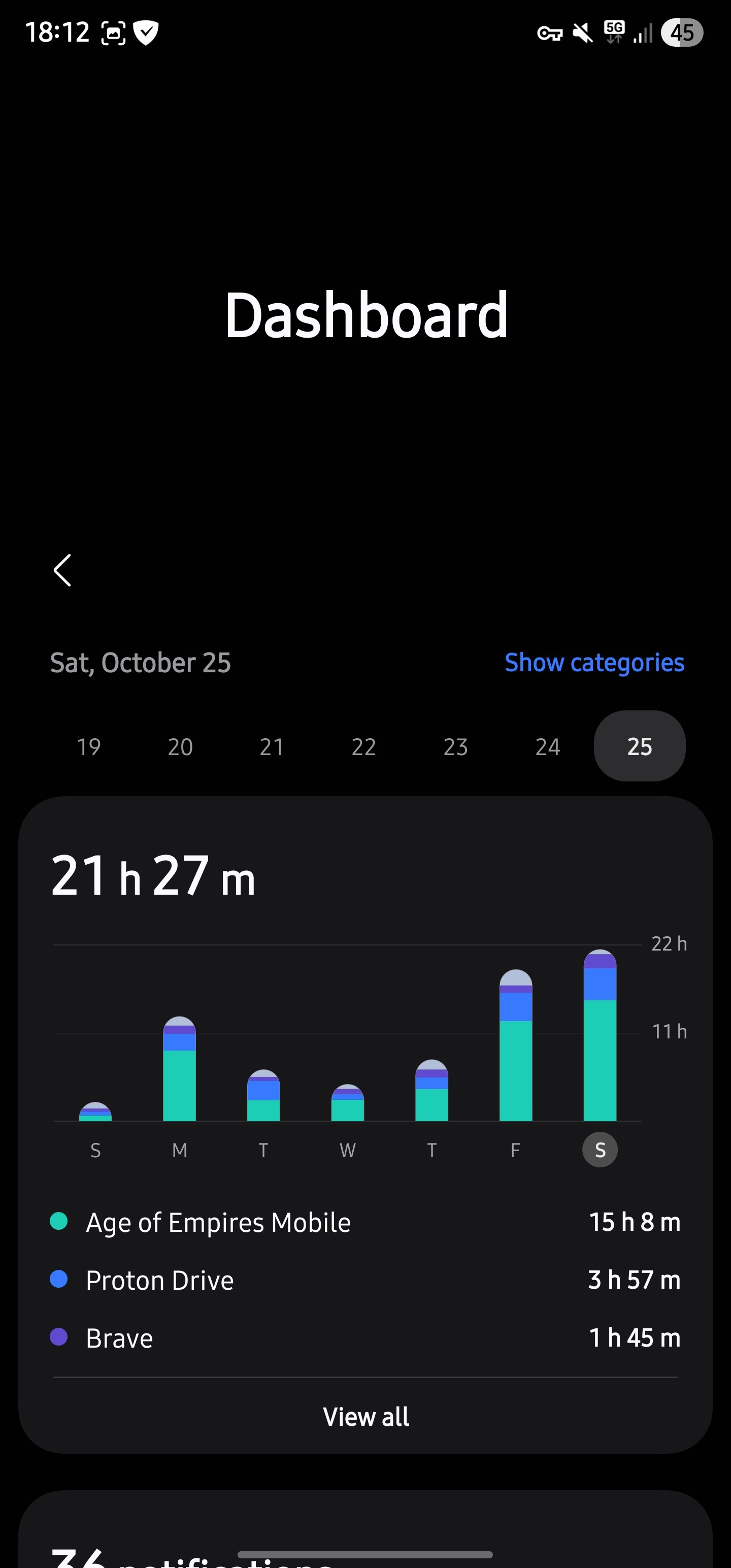Select date 20 in the week row
The height and width of the screenshot is (1568, 731).
[x=180, y=746]
